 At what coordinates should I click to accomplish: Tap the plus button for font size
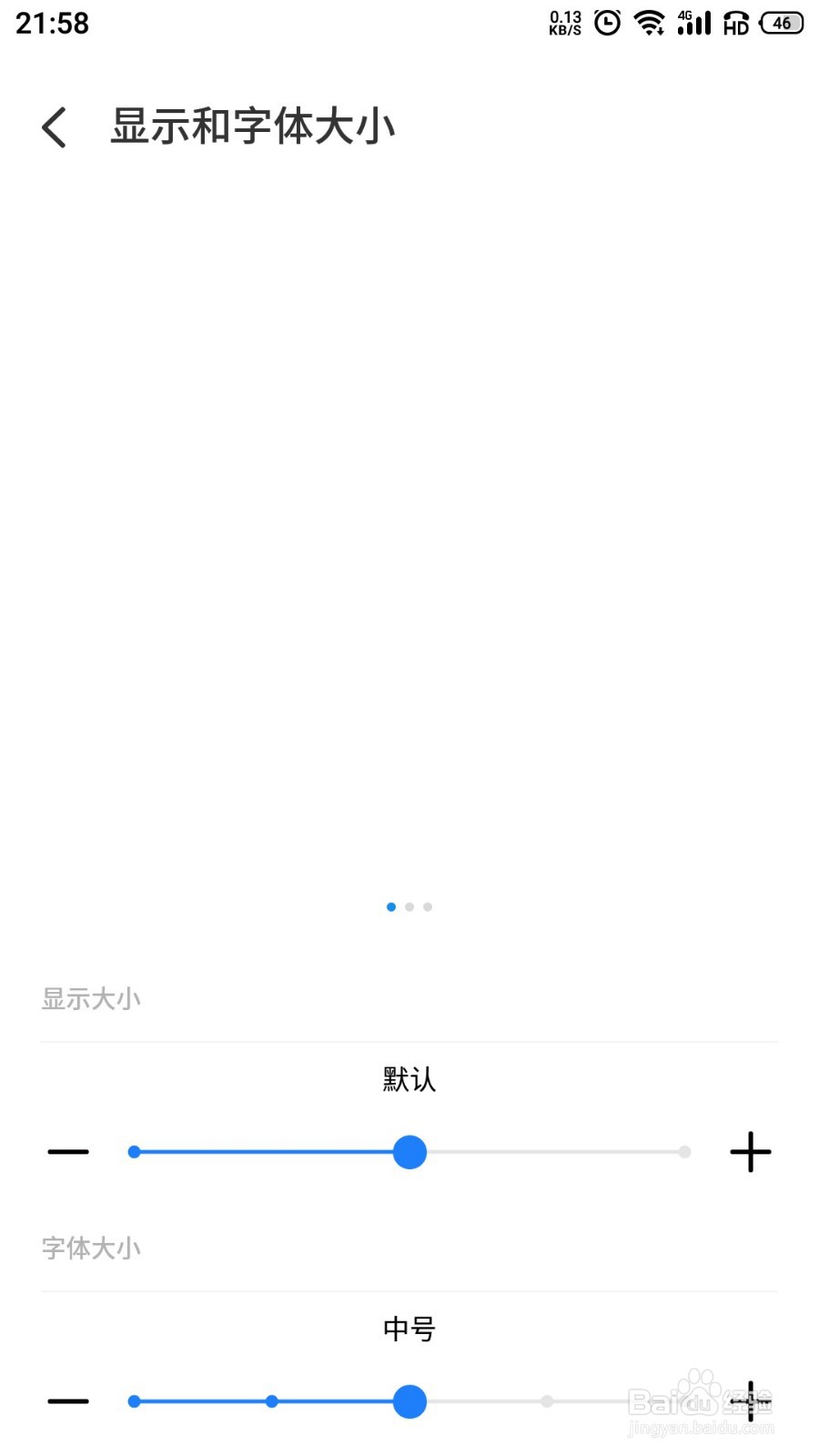click(x=750, y=1401)
